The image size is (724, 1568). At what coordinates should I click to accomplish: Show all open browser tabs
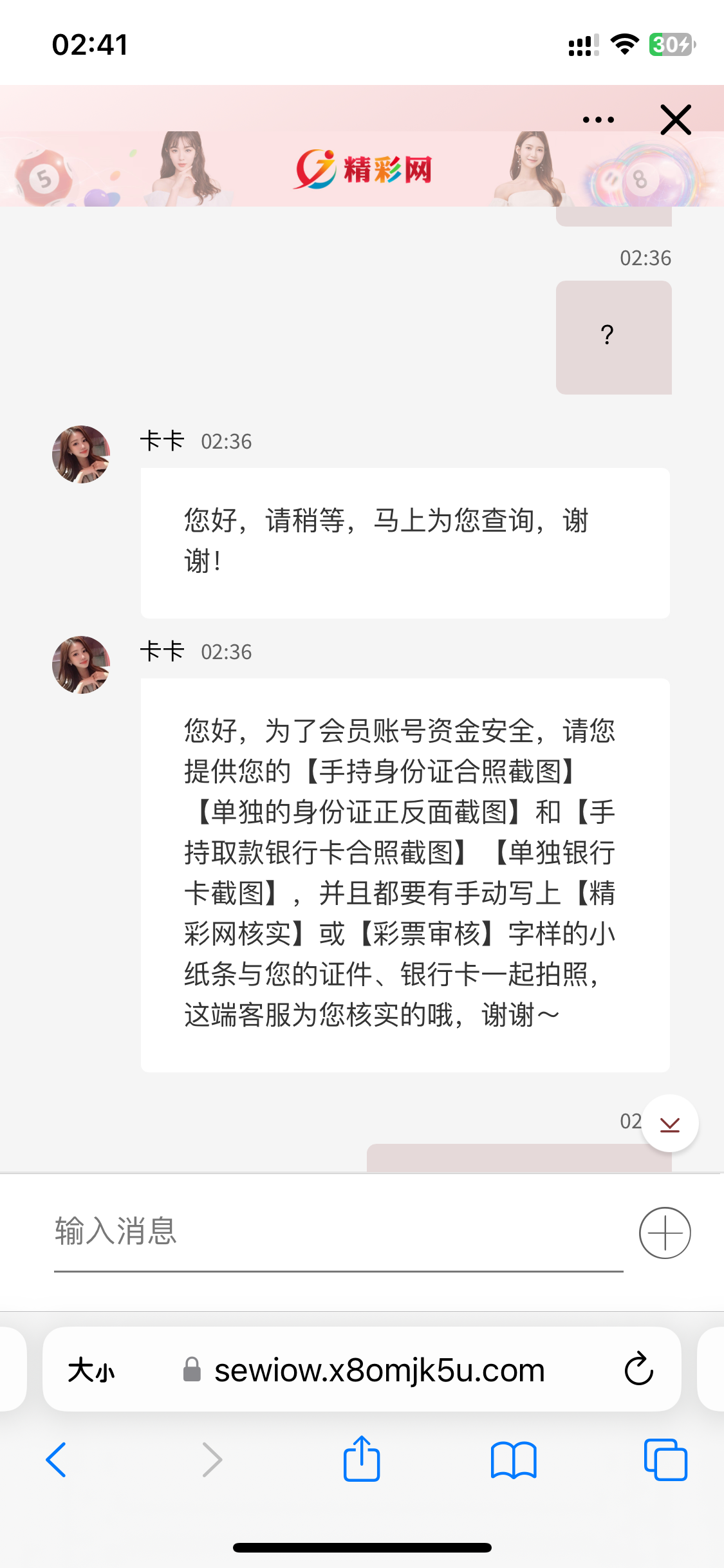(x=665, y=1459)
